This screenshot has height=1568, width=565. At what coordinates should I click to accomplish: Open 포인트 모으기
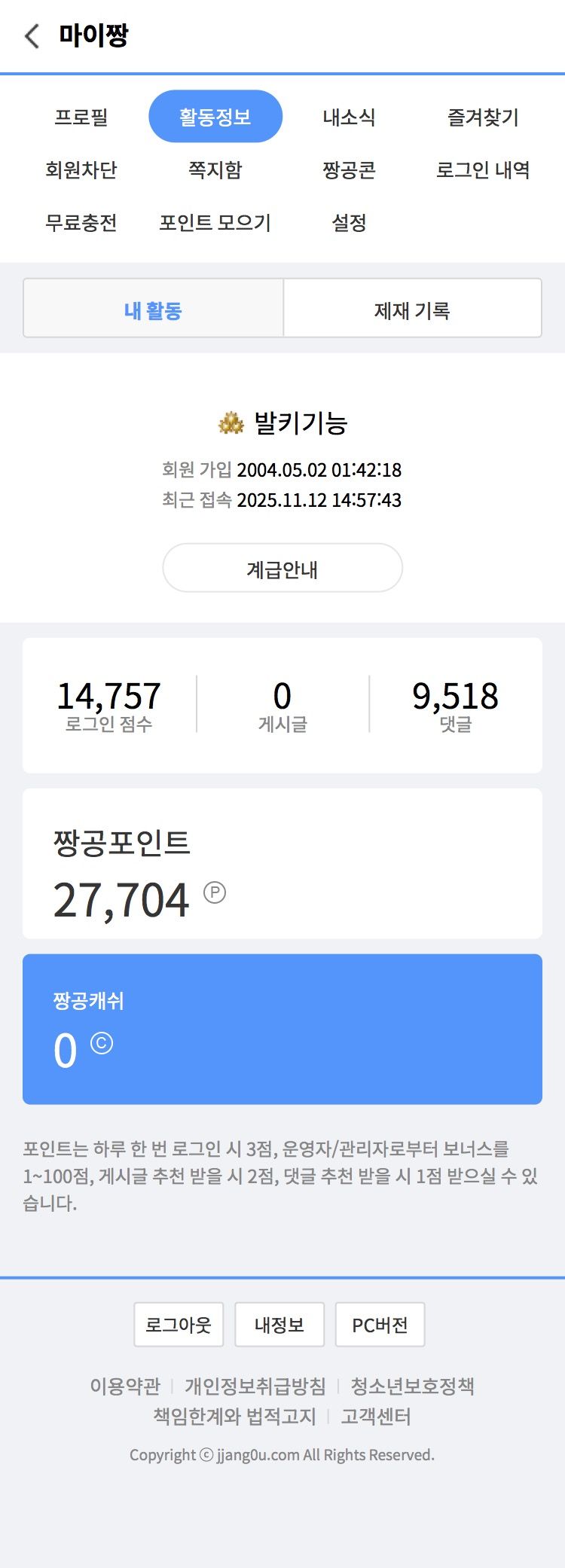(x=215, y=222)
